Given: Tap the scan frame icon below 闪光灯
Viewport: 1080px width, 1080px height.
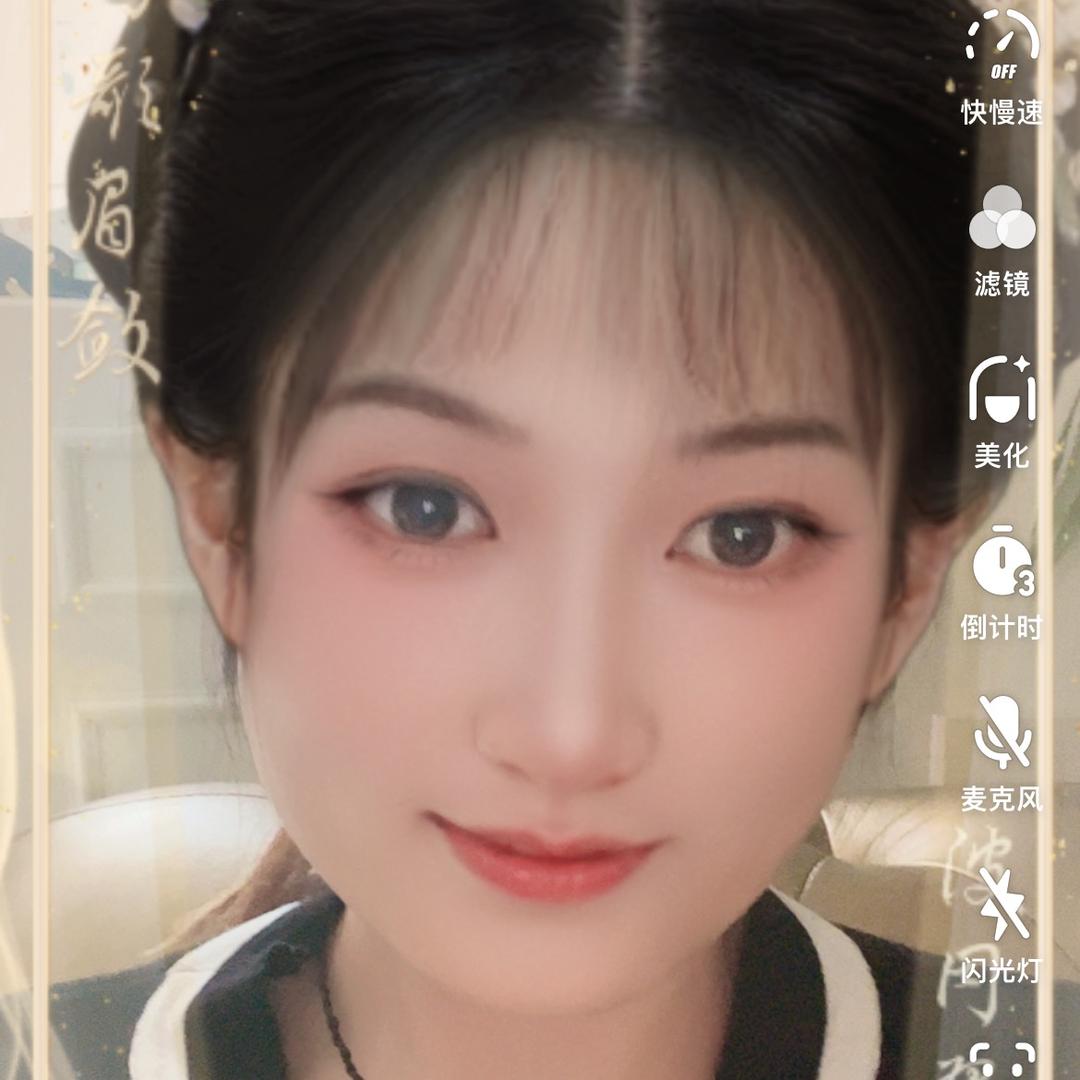Looking at the screenshot, I should (x=1002, y=1058).
